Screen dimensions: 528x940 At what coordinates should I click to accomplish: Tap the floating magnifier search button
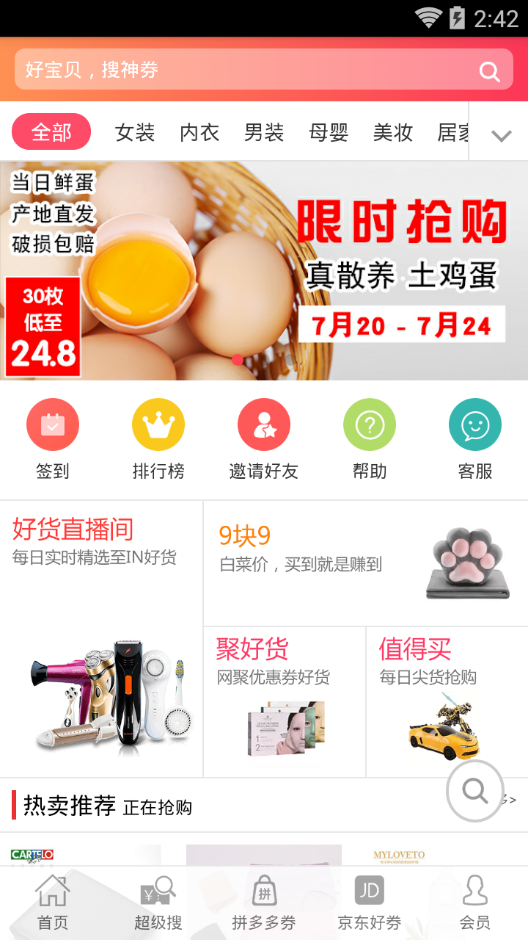pos(475,791)
